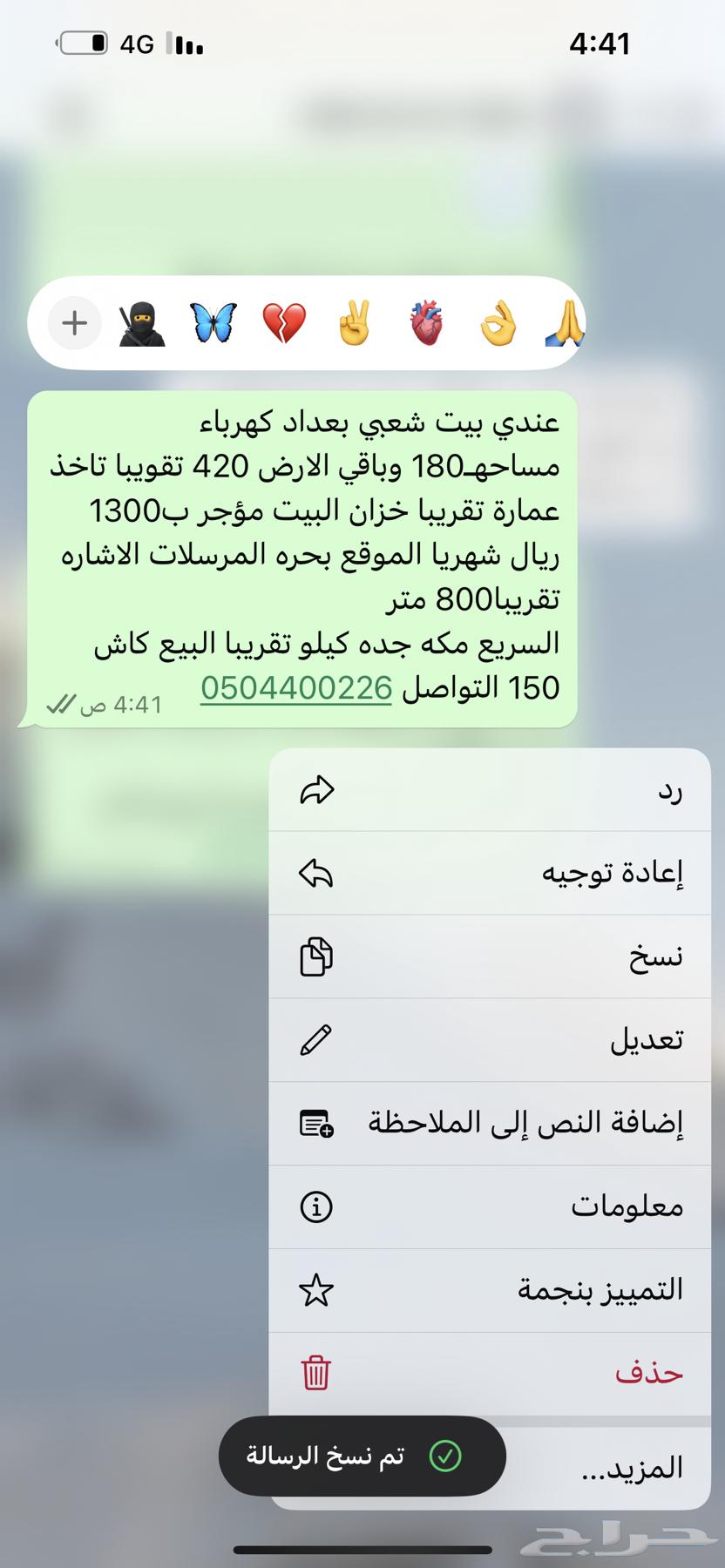This screenshot has height=1568, width=725.
Task: Choose تعديل to edit the message
Action: pyautogui.click(x=490, y=1040)
